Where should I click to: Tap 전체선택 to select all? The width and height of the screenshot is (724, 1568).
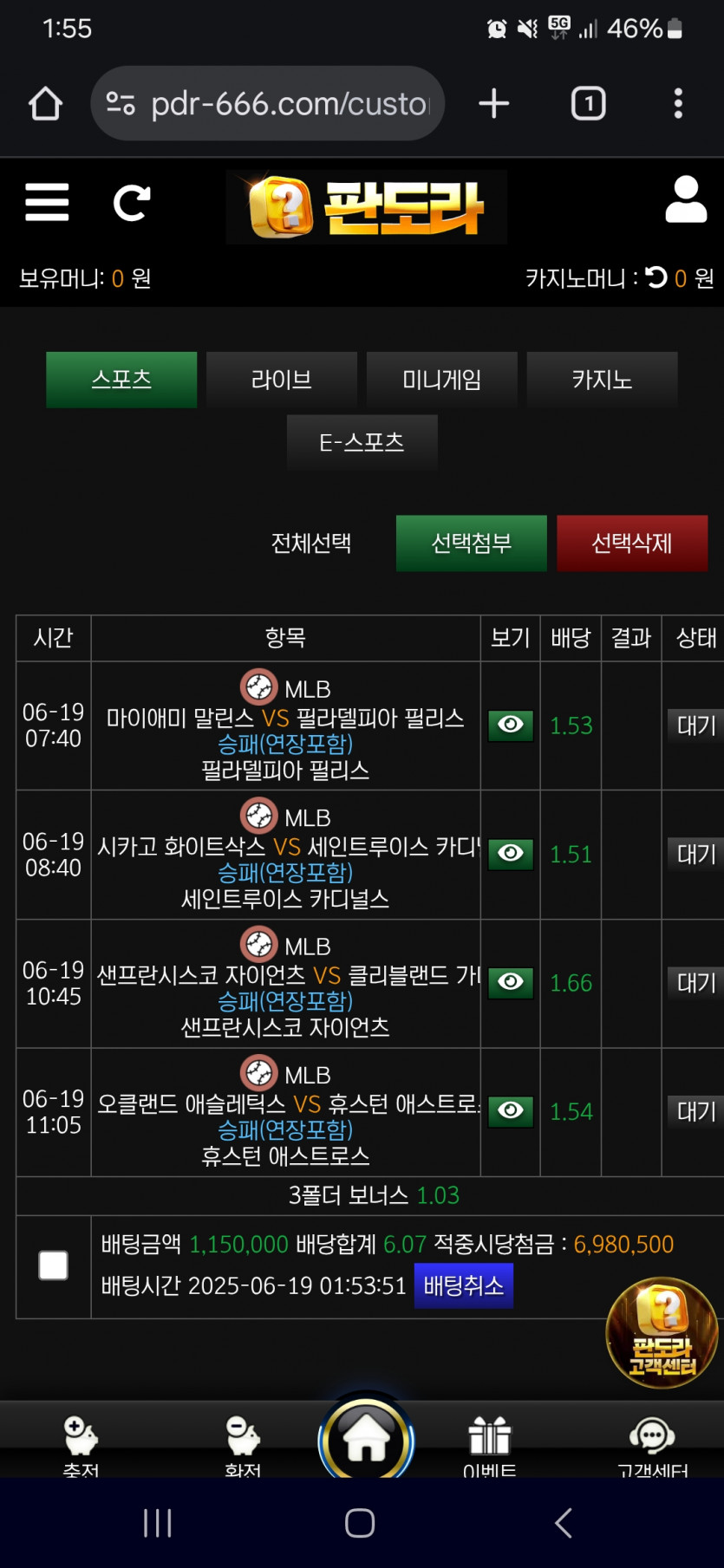coord(311,543)
